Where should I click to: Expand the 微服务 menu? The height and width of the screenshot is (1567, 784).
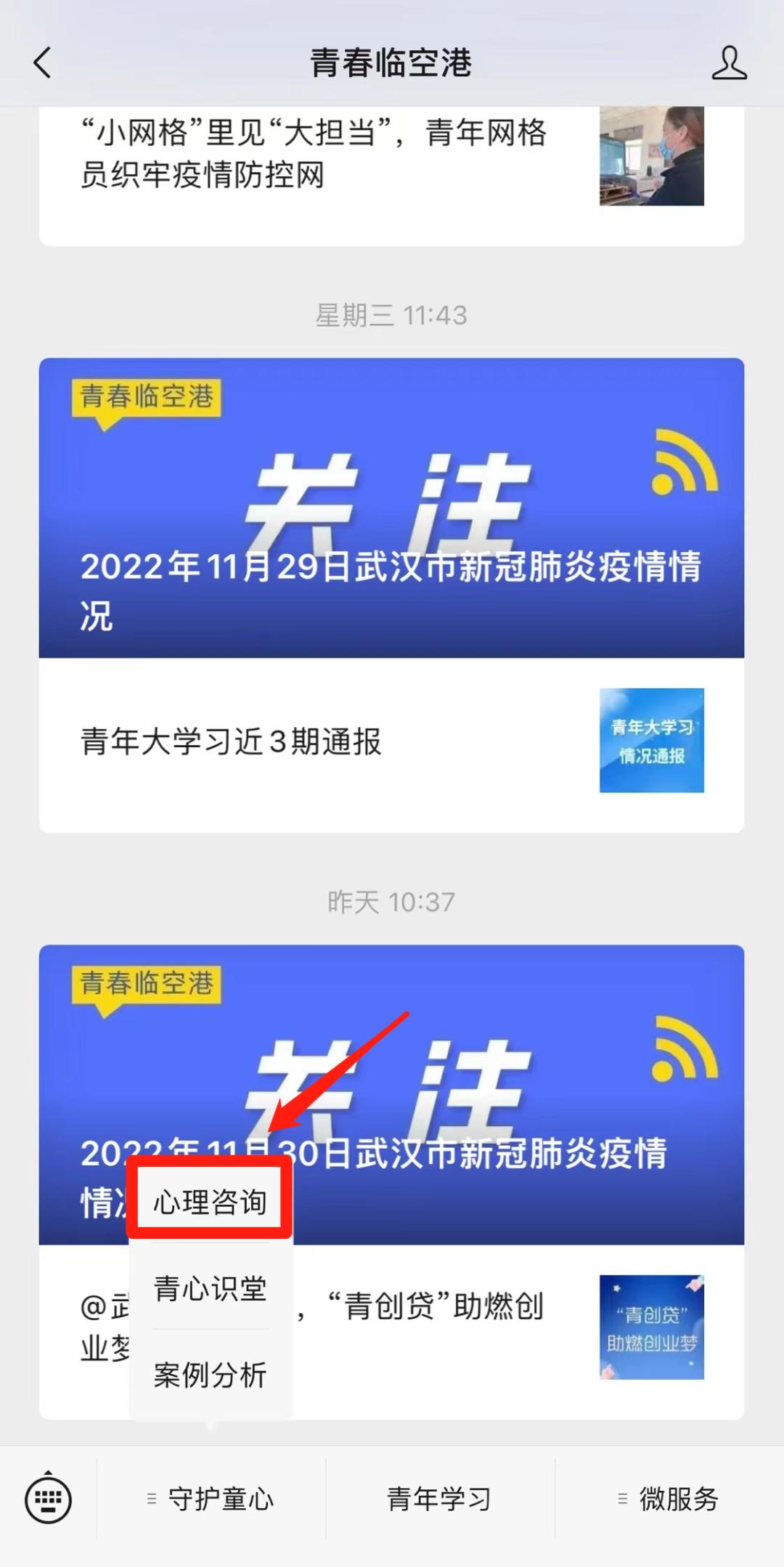tap(669, 1499)
